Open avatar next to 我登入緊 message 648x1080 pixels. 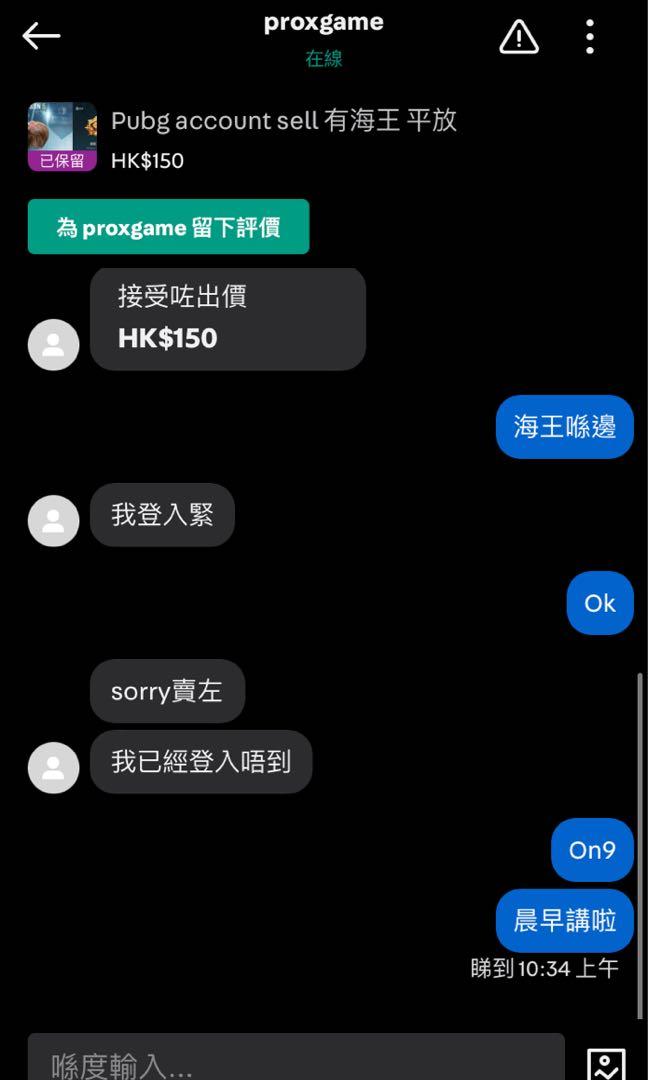point(54,521)
